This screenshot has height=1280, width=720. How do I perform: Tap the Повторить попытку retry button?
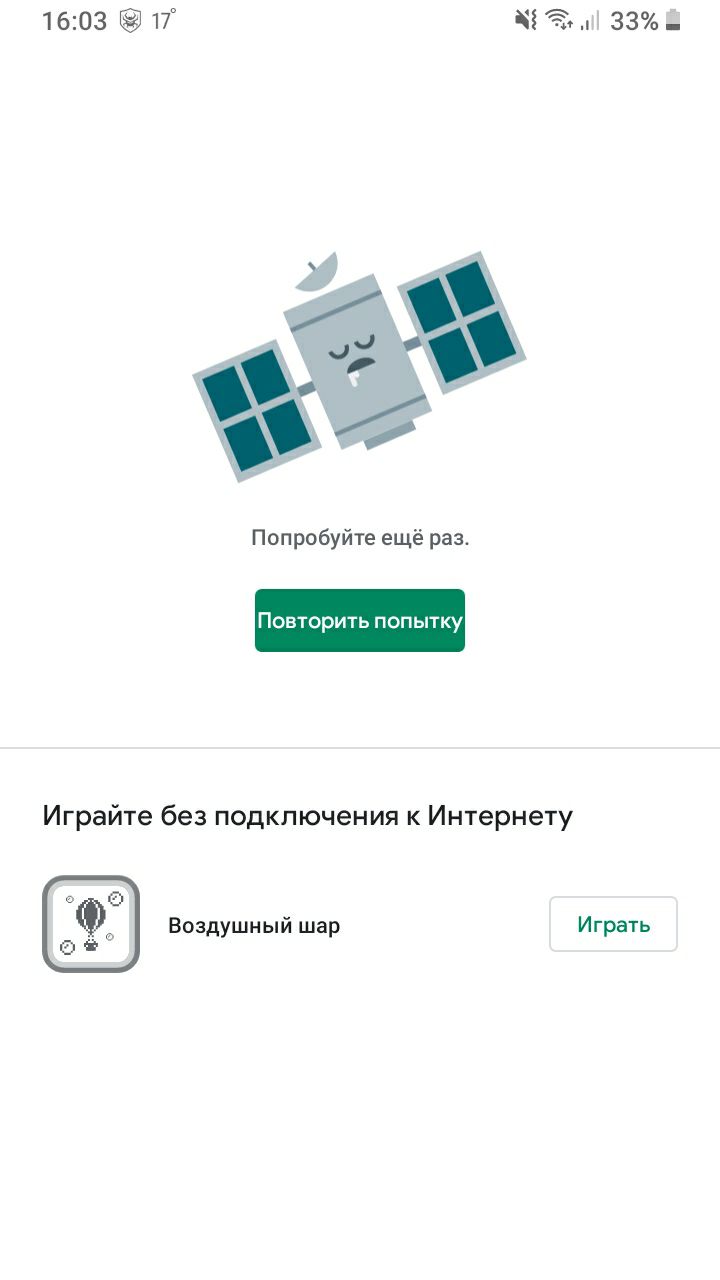point(360,620)
